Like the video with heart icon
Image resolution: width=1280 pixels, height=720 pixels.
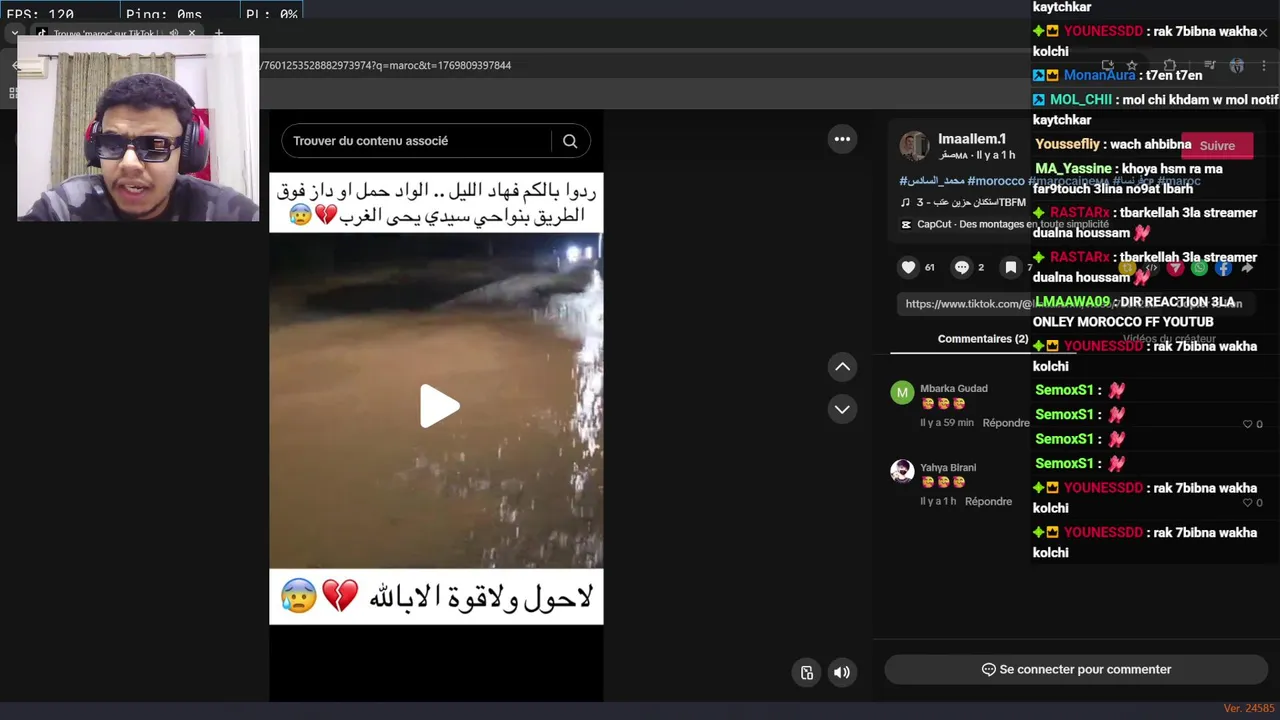pyautogui.click(x=908, y=267)
